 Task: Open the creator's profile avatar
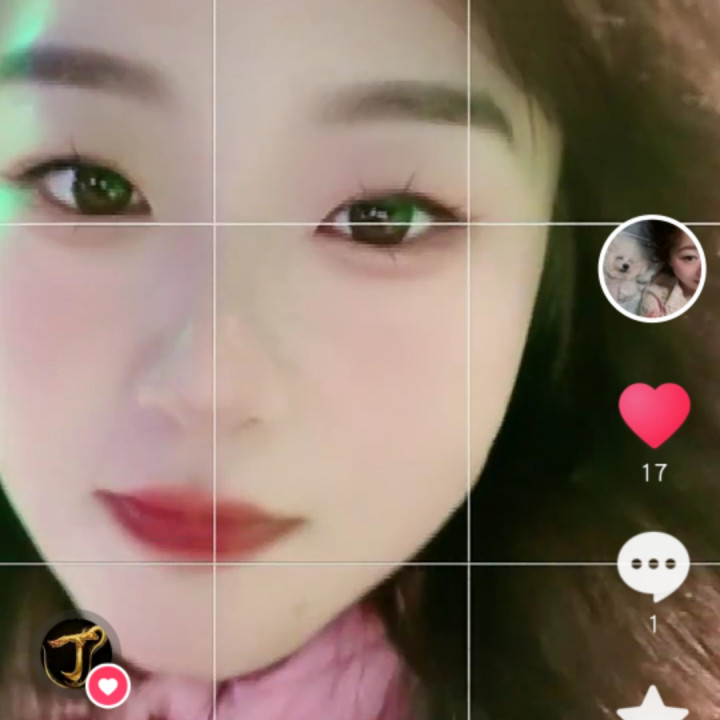pos(652,268)
